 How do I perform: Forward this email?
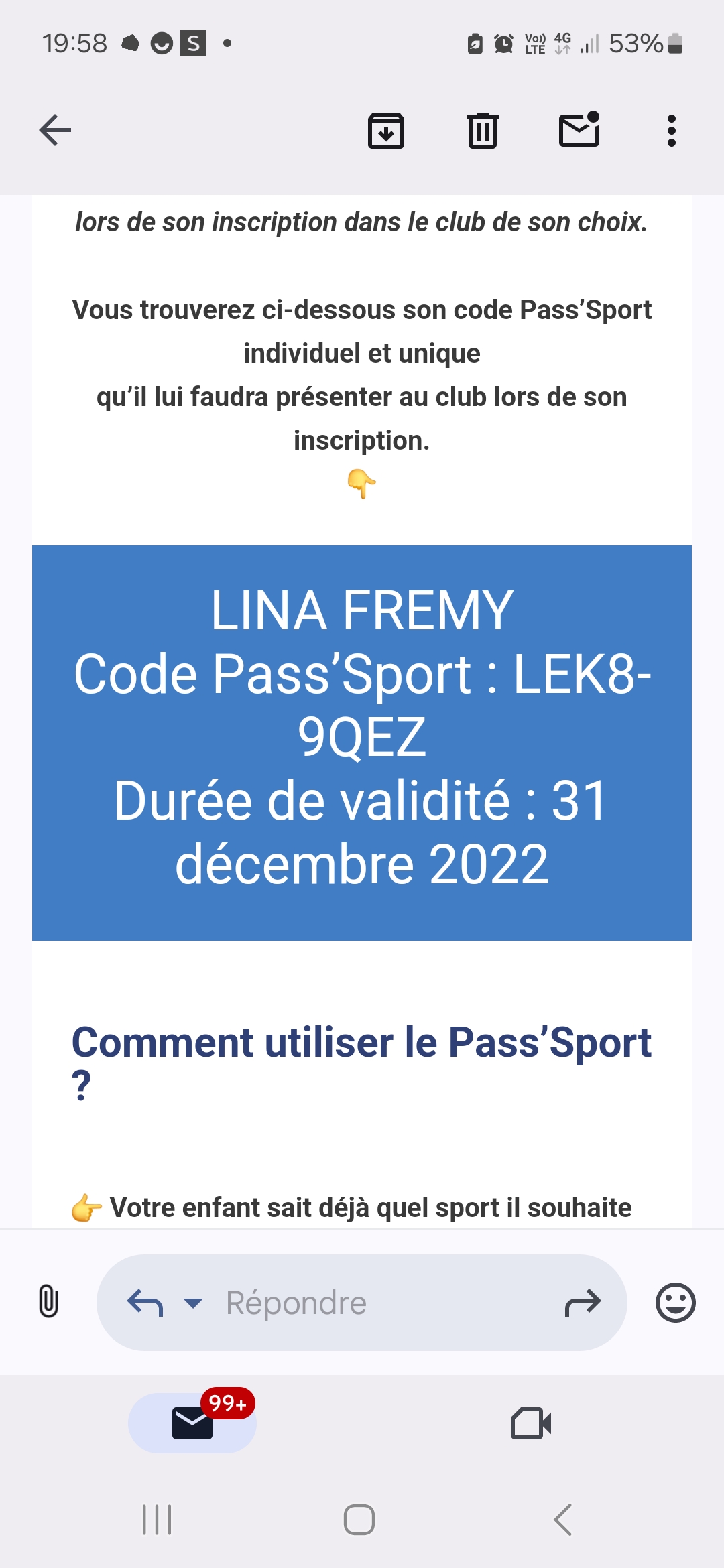(583, 1303)
